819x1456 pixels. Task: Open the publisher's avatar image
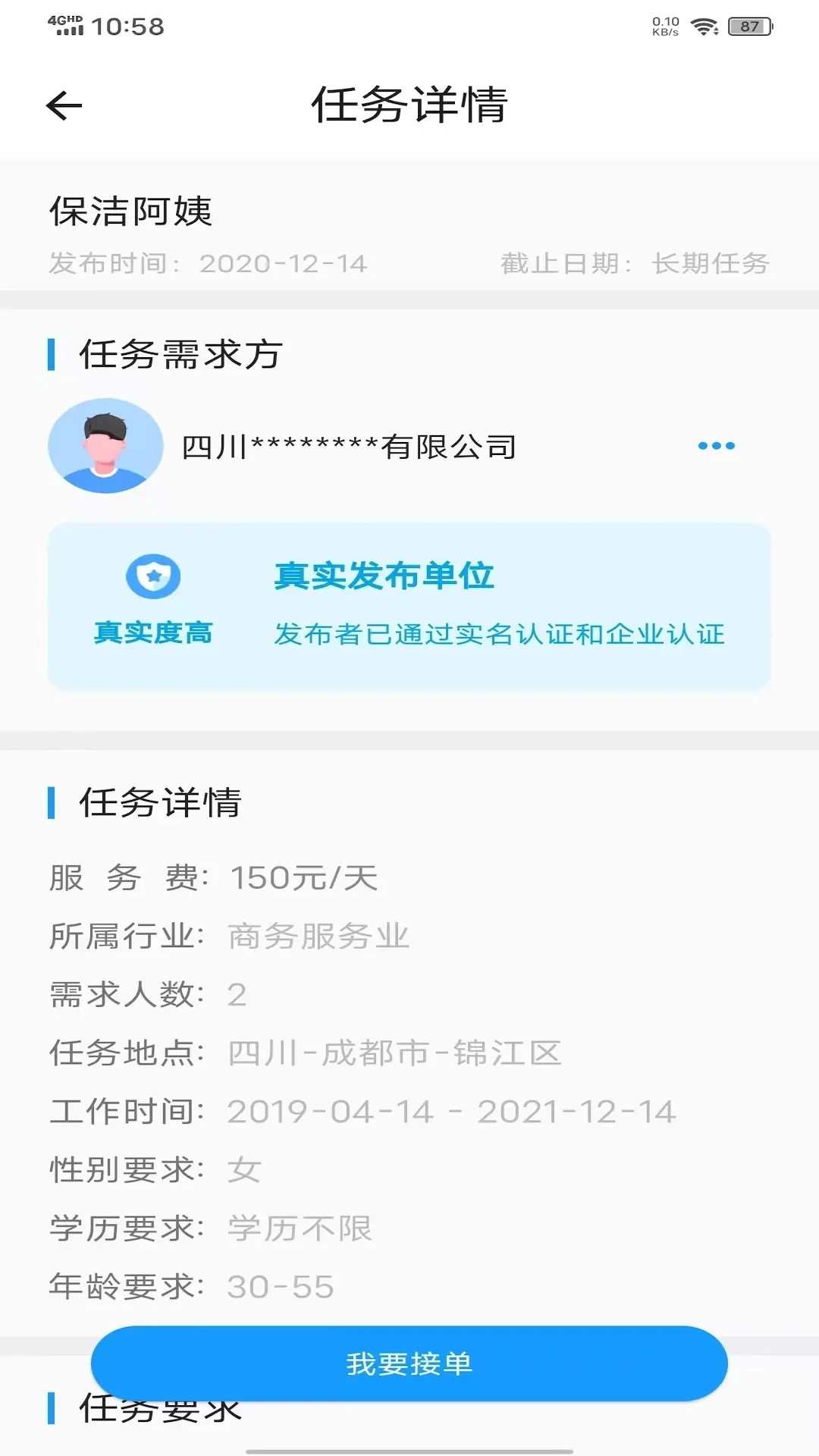tap(105, 447)
